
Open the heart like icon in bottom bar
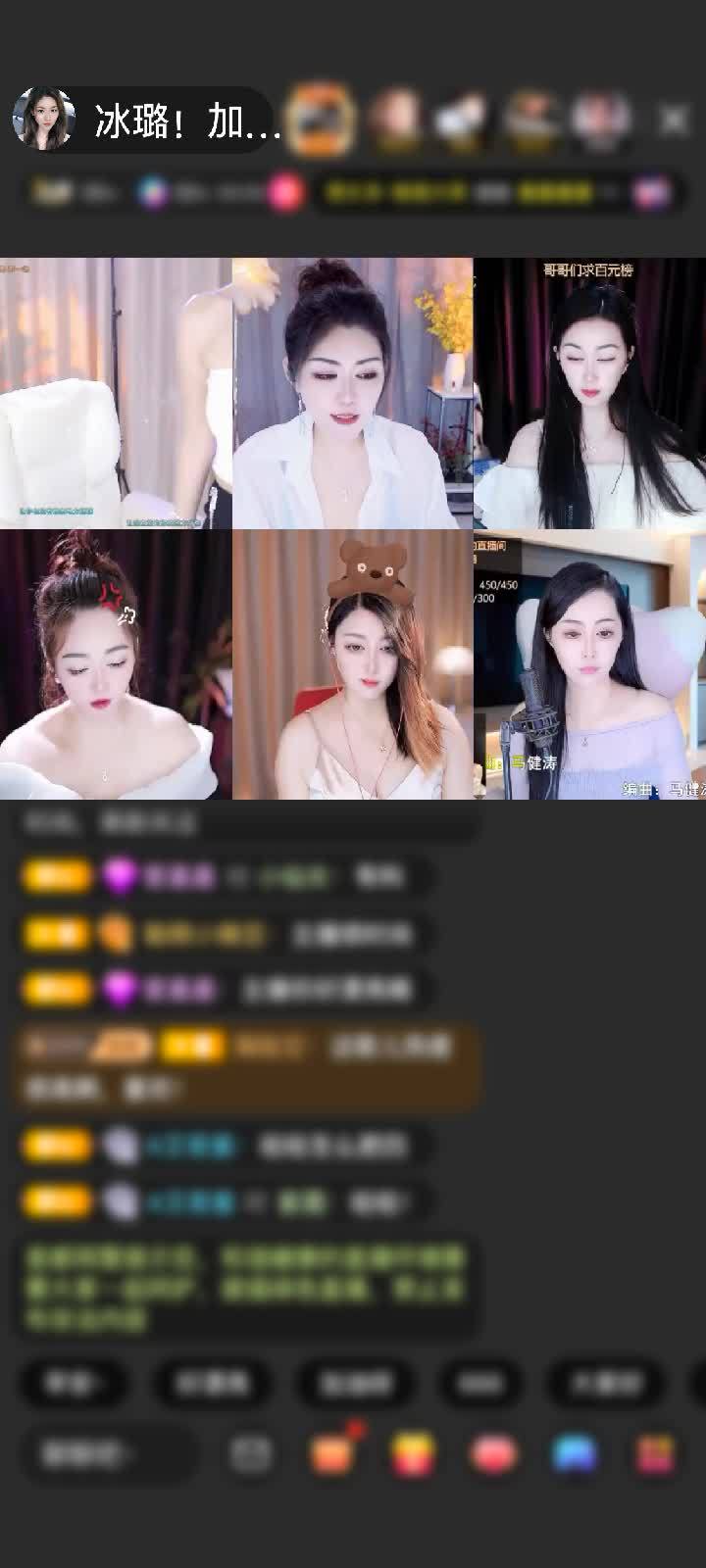click(x=493, y=1455)
